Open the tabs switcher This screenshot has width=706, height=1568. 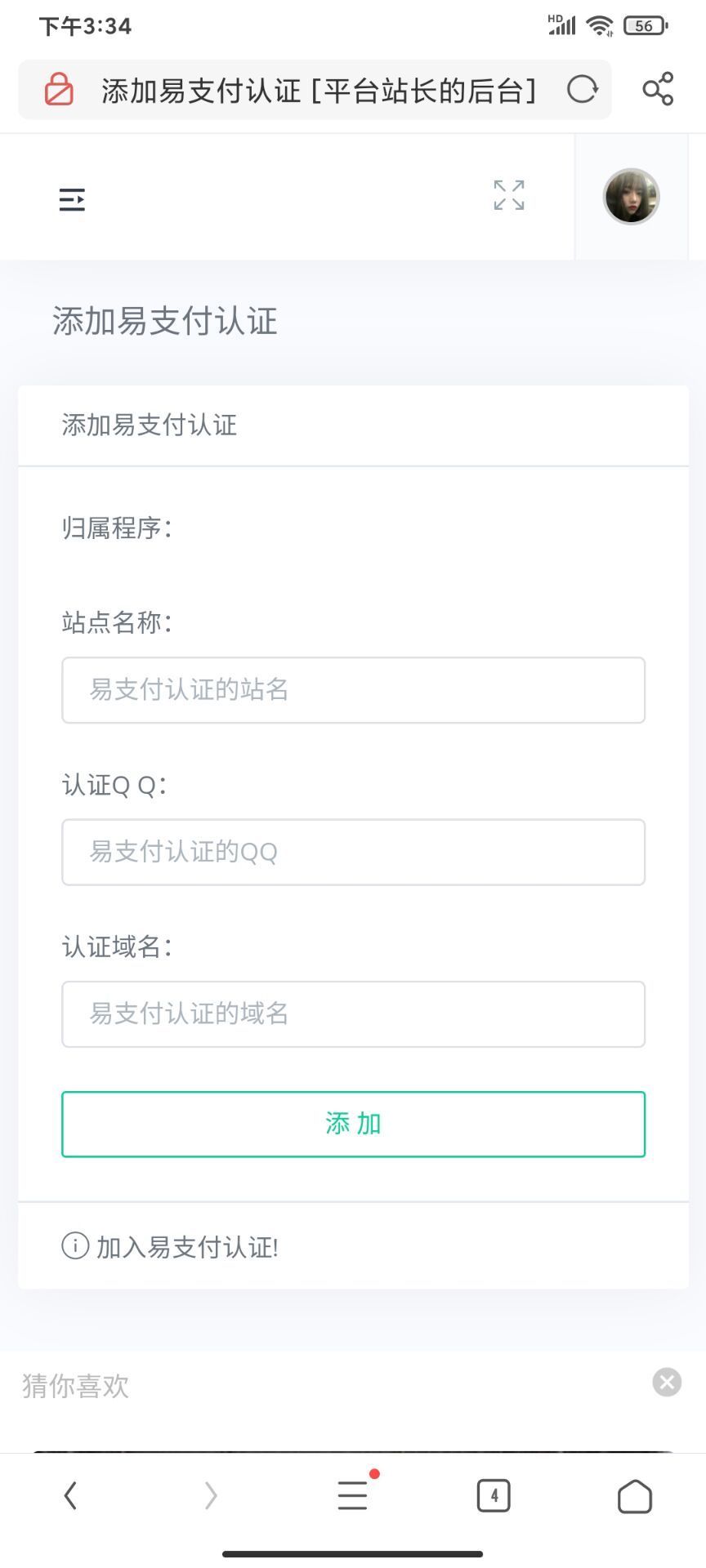point(494,1496)
